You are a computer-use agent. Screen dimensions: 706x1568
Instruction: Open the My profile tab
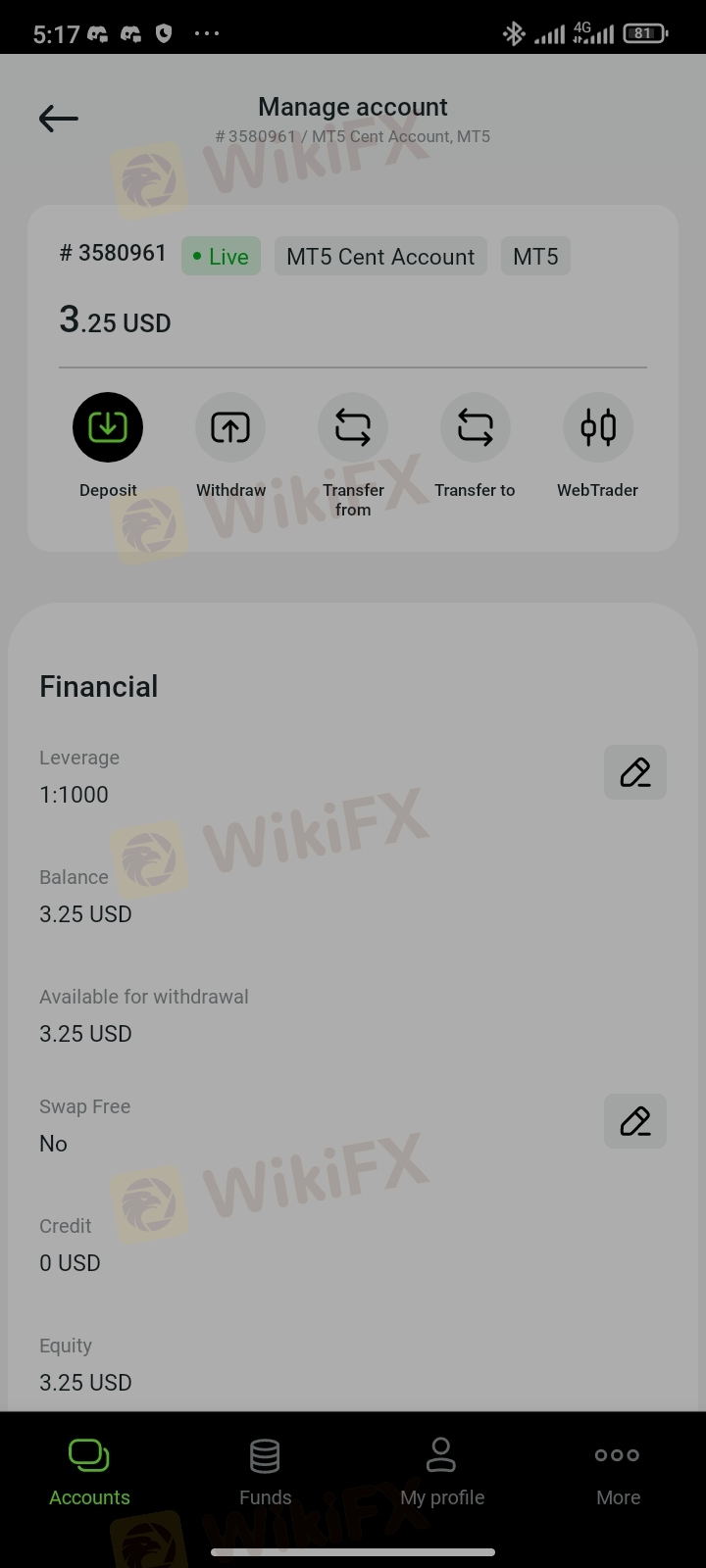441,1472
